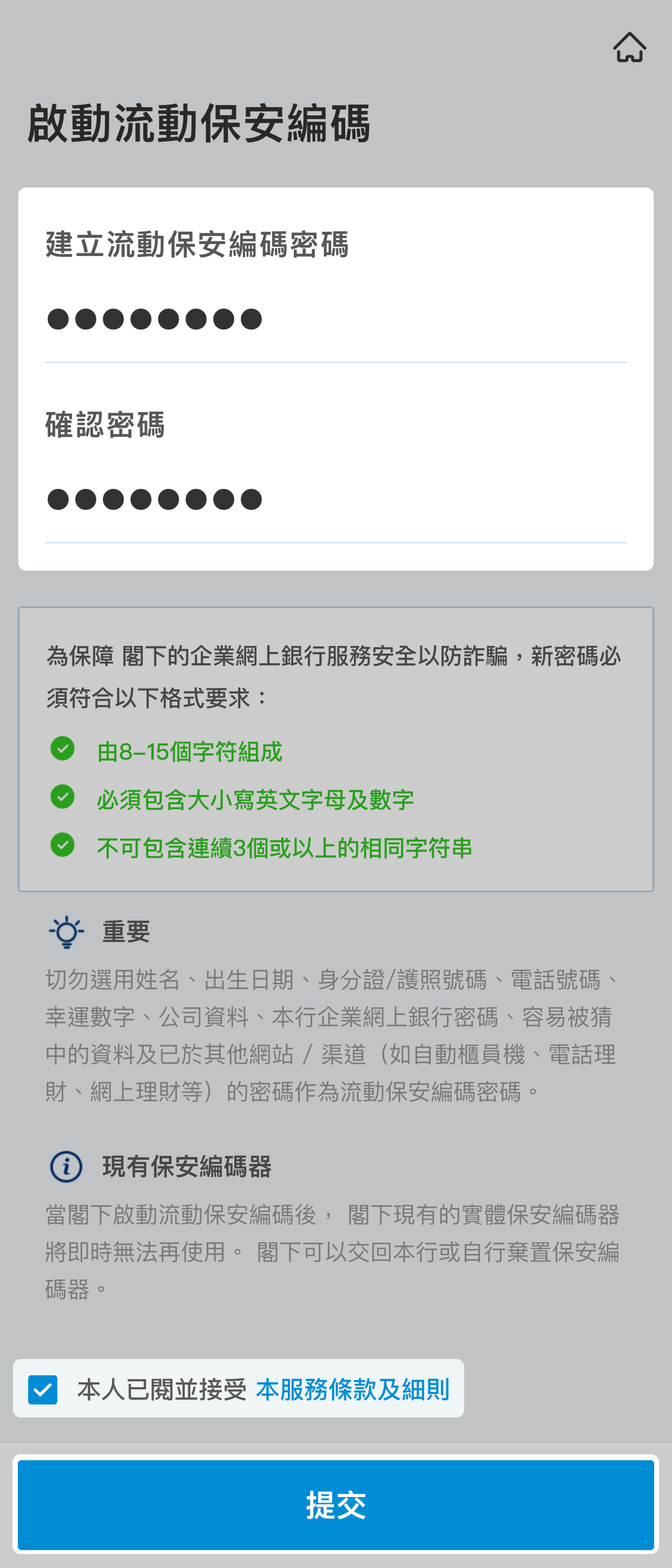Focus the 確認密碼 field
The height and width of the screenshot is (1568, 672).
pyautogui.click(x=335, y=500)
